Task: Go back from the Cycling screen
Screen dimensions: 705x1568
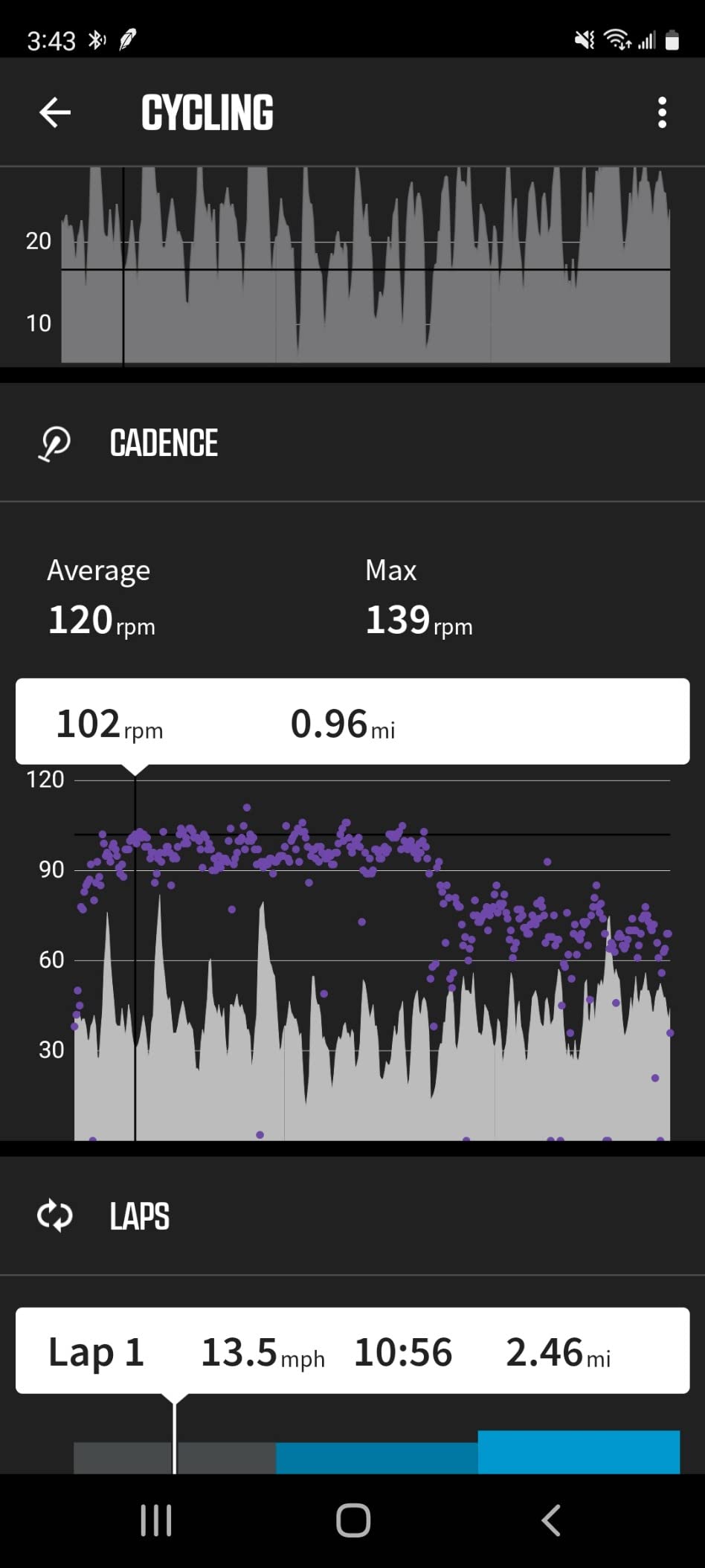Action: click(x=55, y=113)
